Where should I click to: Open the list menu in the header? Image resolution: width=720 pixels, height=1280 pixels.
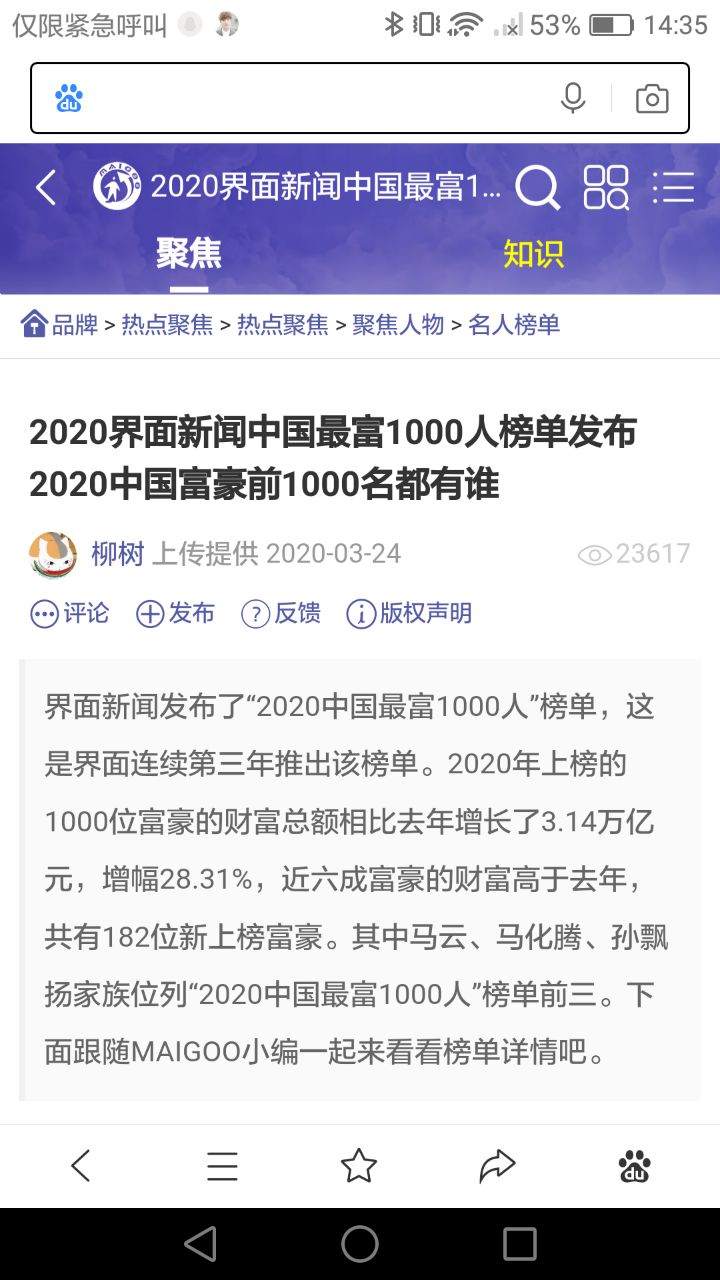tap(673, 187)
